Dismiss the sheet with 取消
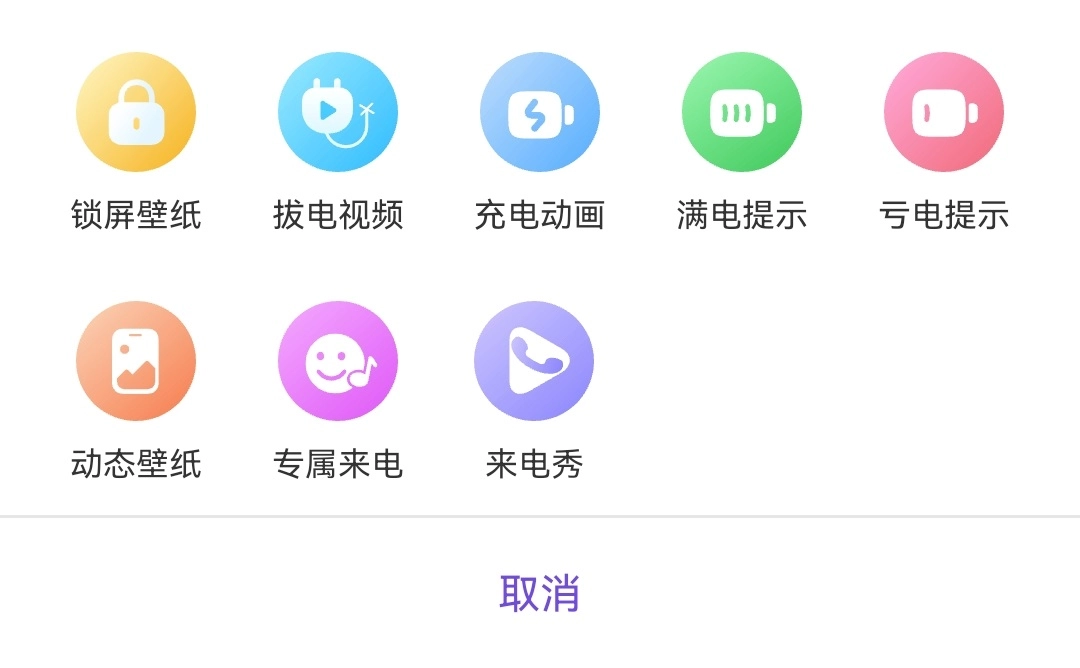 pyautogui.click(x=540, y=593)
